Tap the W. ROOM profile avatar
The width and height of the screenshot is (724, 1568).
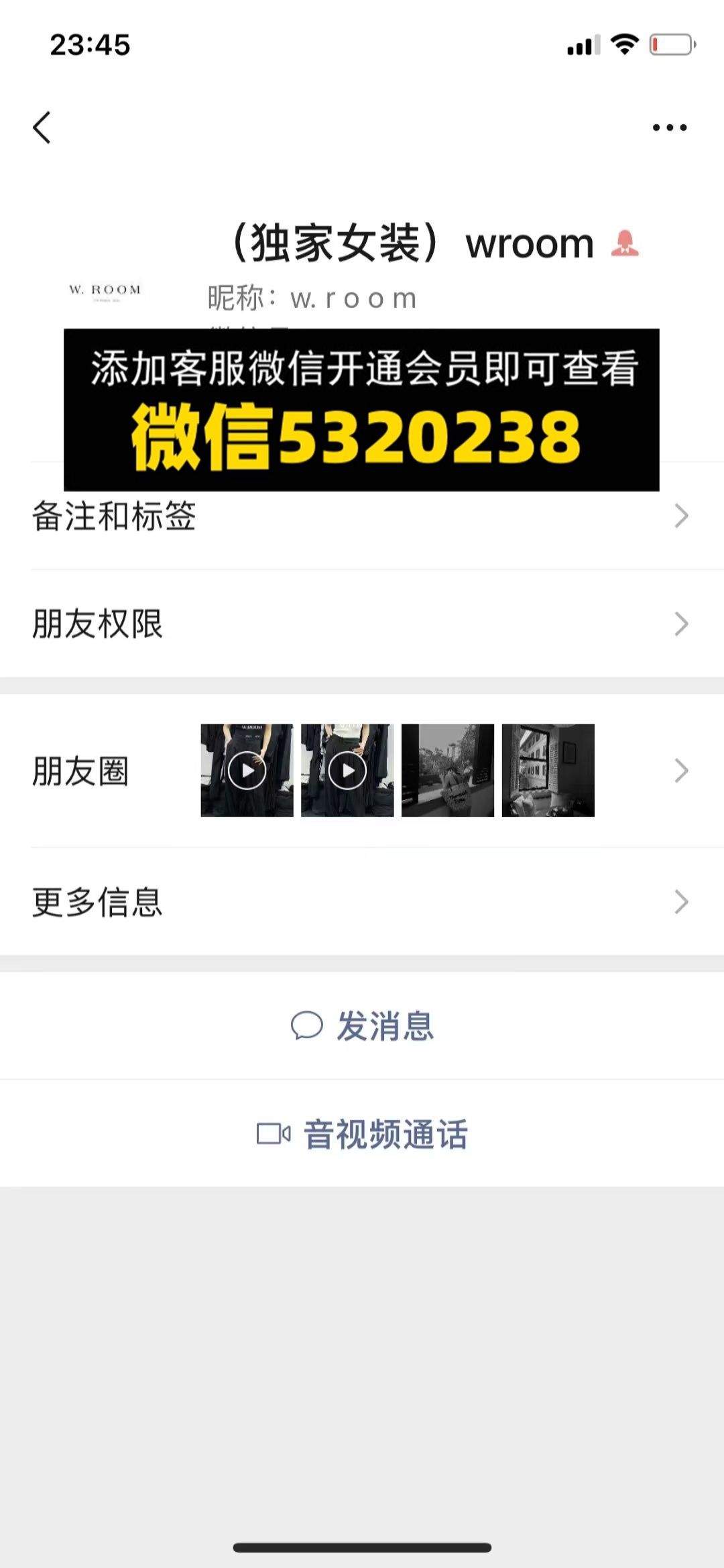coord(105,292)
